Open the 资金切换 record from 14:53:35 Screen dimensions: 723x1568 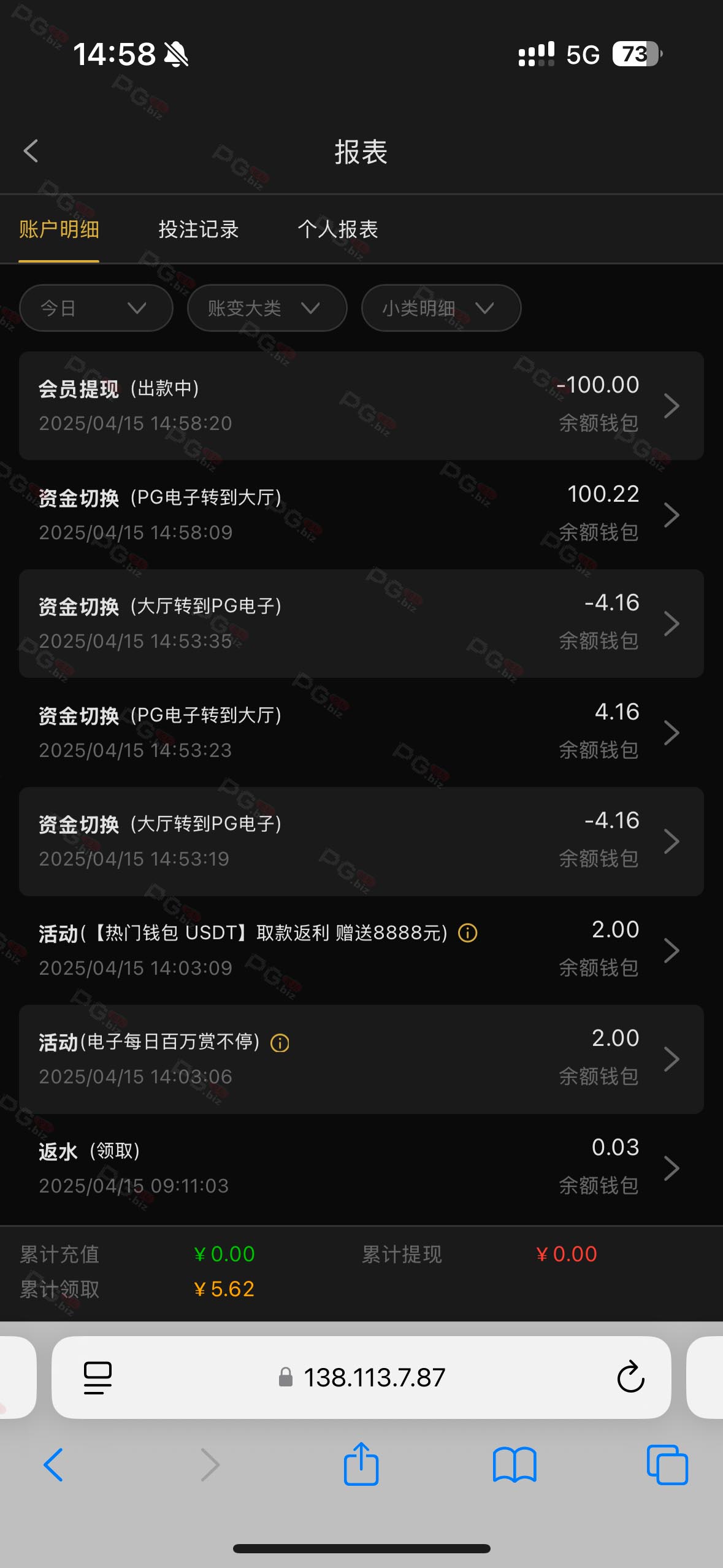point(361,623)
